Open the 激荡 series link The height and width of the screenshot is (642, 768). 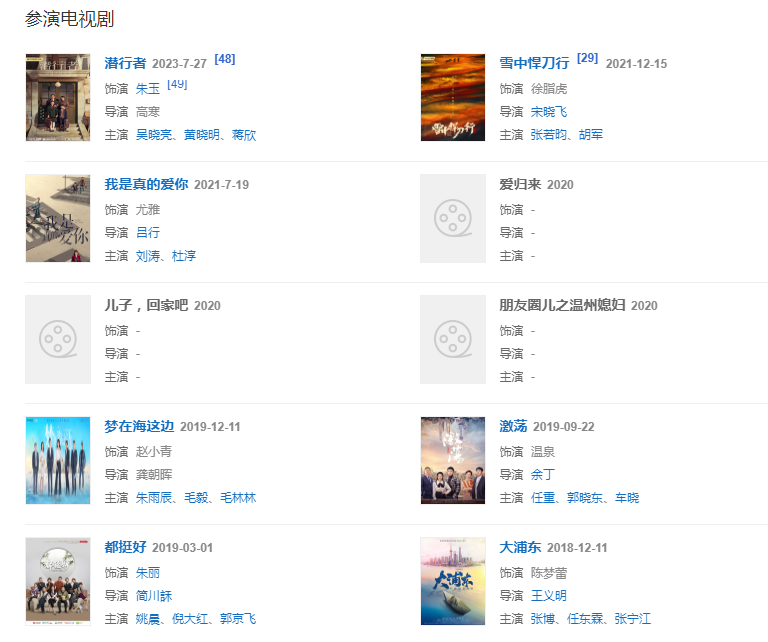pyautogui.click(x=513, y=426)
